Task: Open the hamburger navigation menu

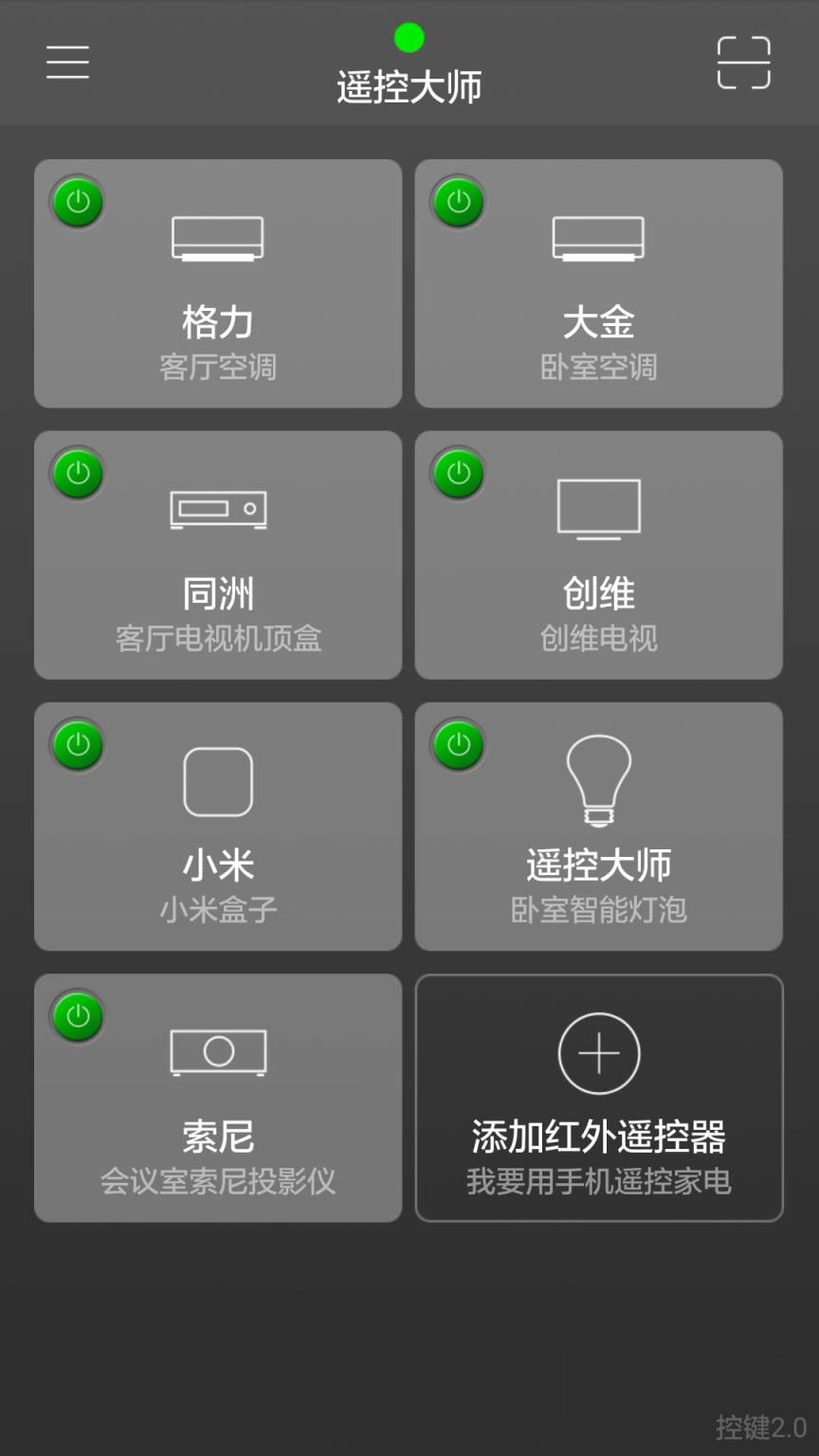Action: tap(66, 61)
